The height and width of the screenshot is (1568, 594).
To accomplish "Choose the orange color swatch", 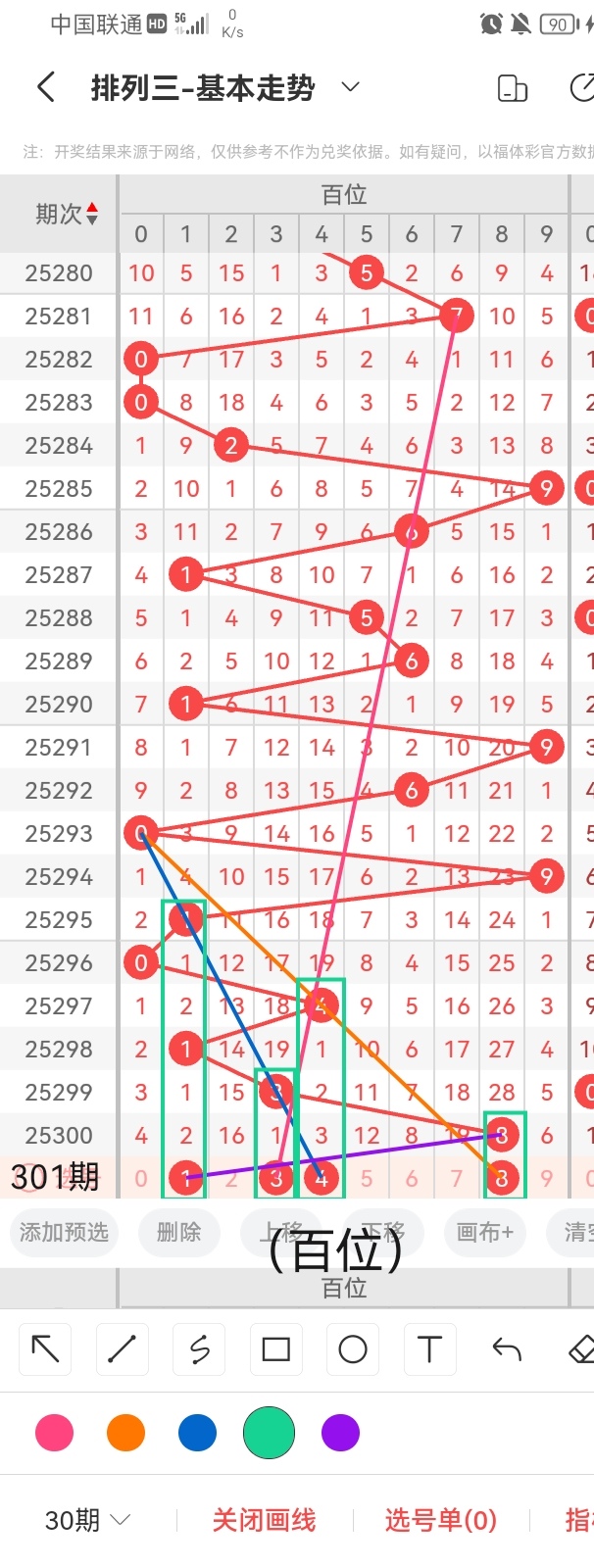I will (x=125, y=1433).
